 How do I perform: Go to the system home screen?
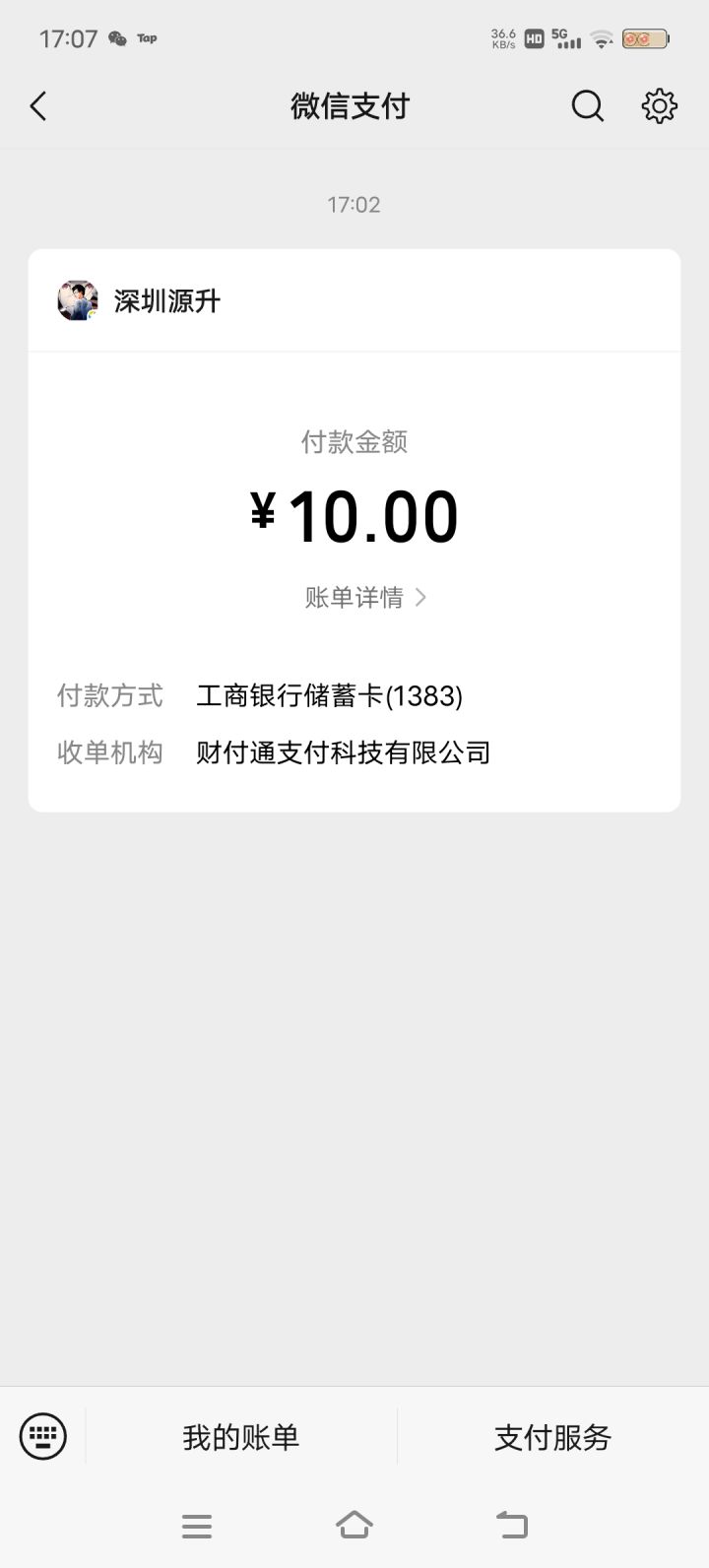coord(354,1526)
